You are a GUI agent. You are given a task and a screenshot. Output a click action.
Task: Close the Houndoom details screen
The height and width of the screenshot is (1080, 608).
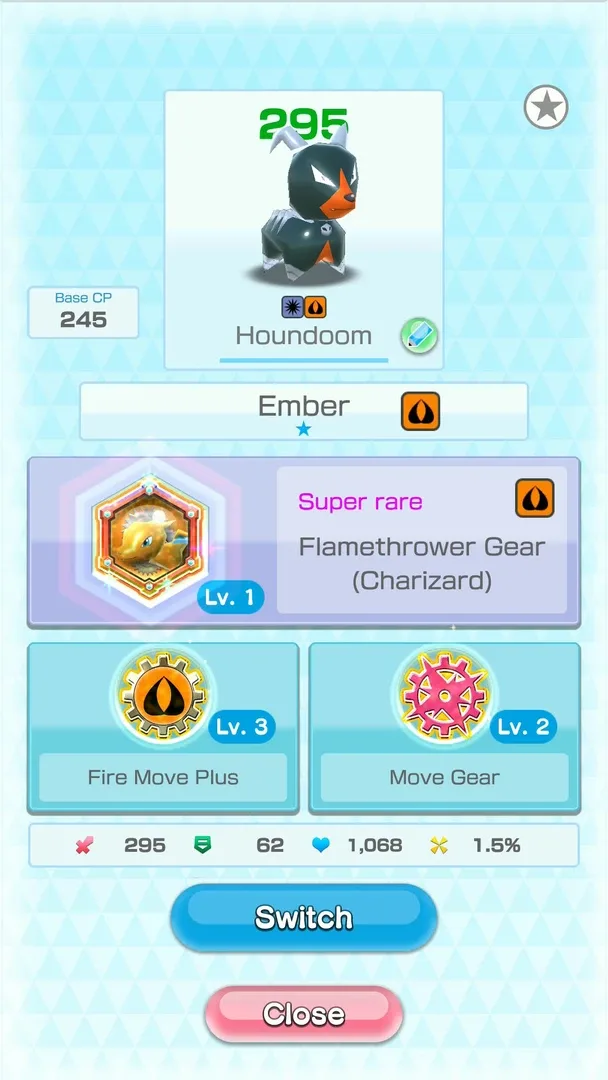coord(303,1014)
